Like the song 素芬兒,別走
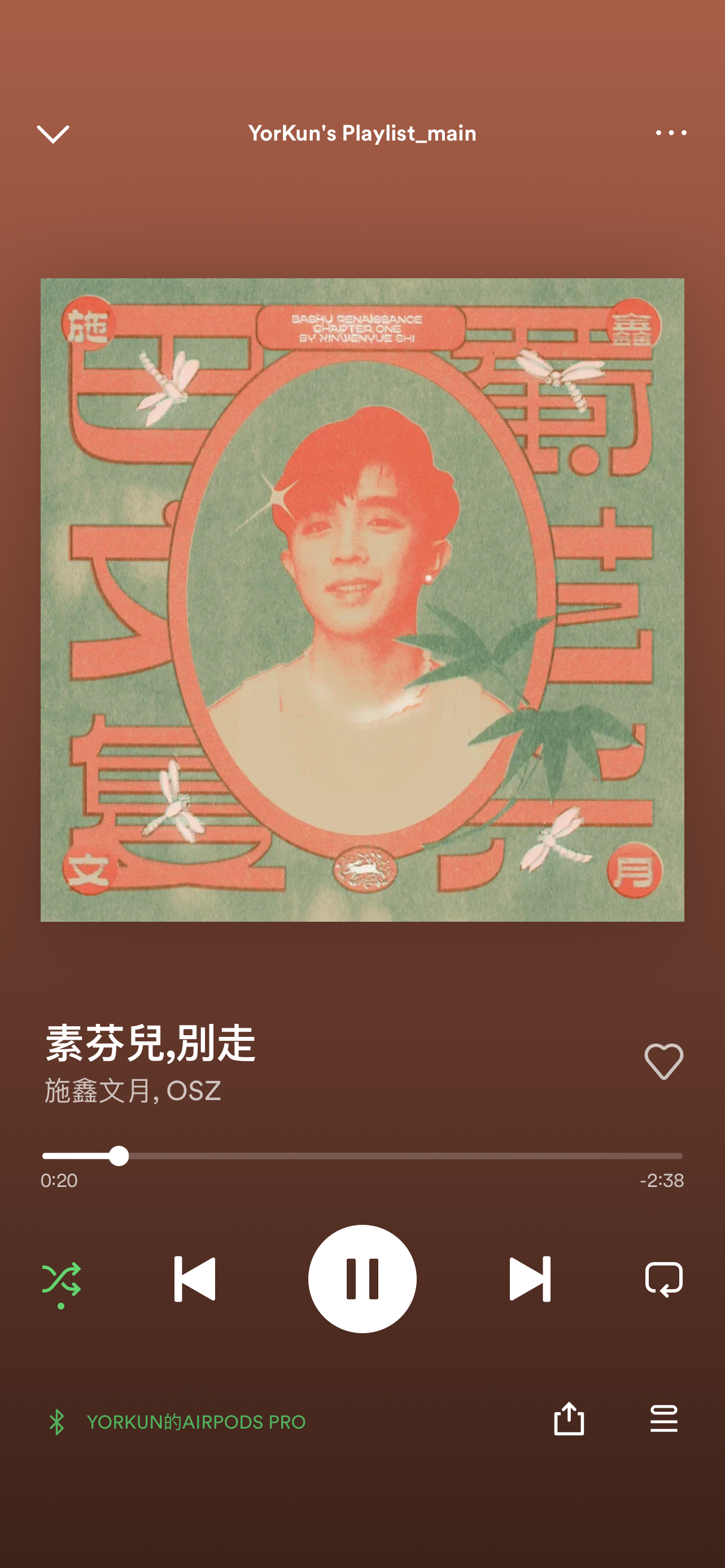 click(663, 1061)
